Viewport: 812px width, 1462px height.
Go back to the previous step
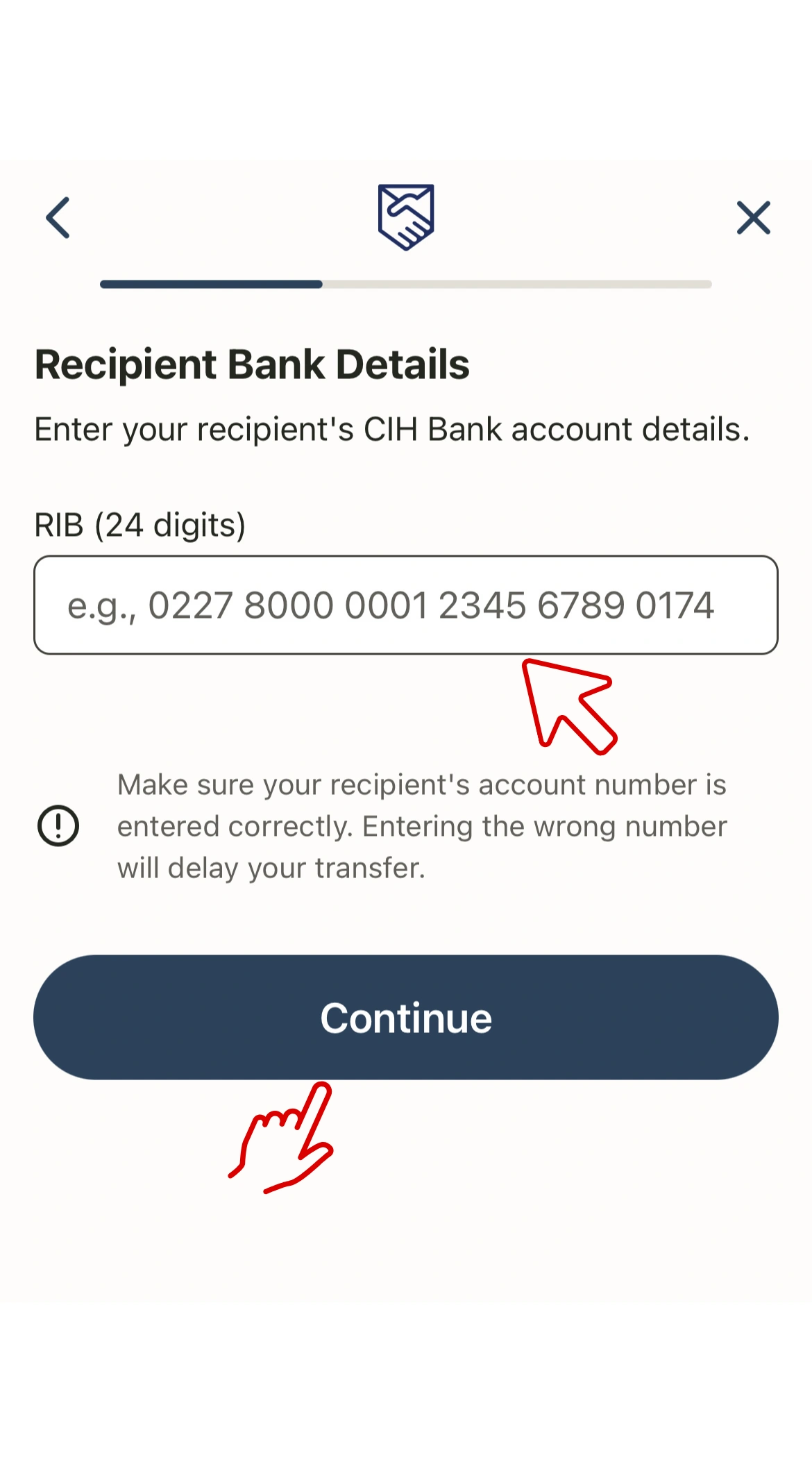tap(58, 218)
